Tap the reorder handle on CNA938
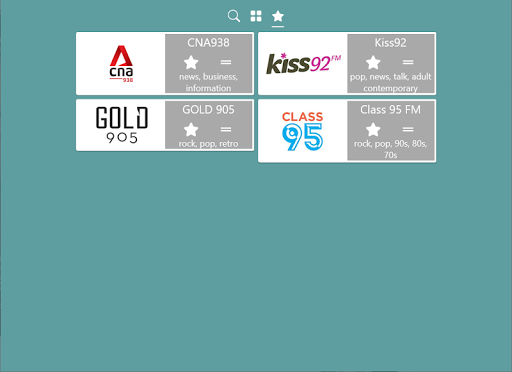This screenshot has width=512, height=372. [226, 62]
